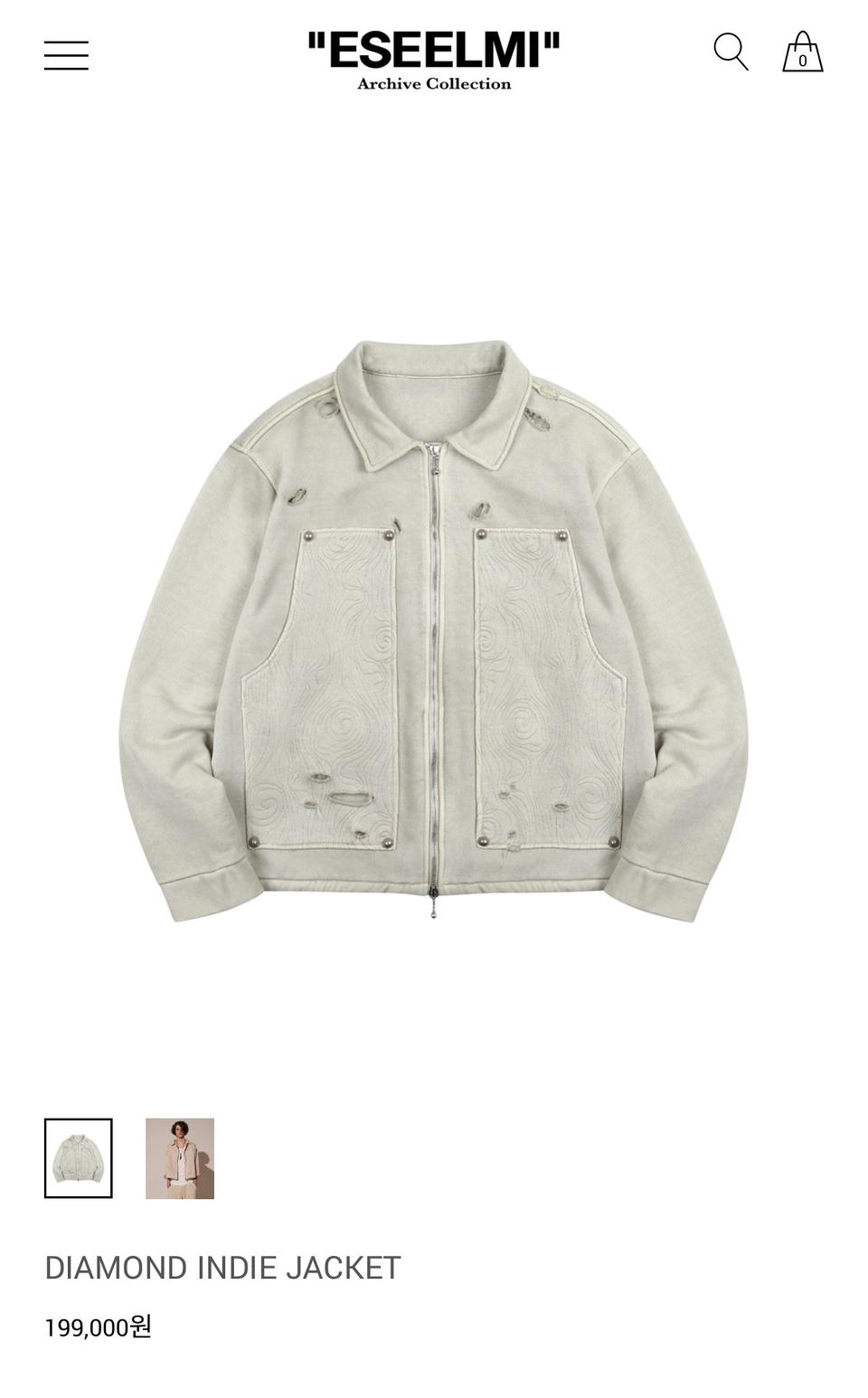Viewport: 868px width, 1398px height.
Task: Select the flat jacket thumbnail
Action: click(x=79, y=1158)
